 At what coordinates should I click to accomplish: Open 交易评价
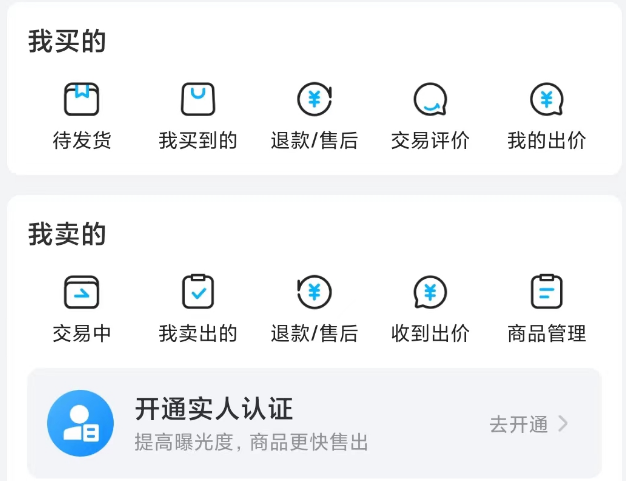click(x=430, y=114)
